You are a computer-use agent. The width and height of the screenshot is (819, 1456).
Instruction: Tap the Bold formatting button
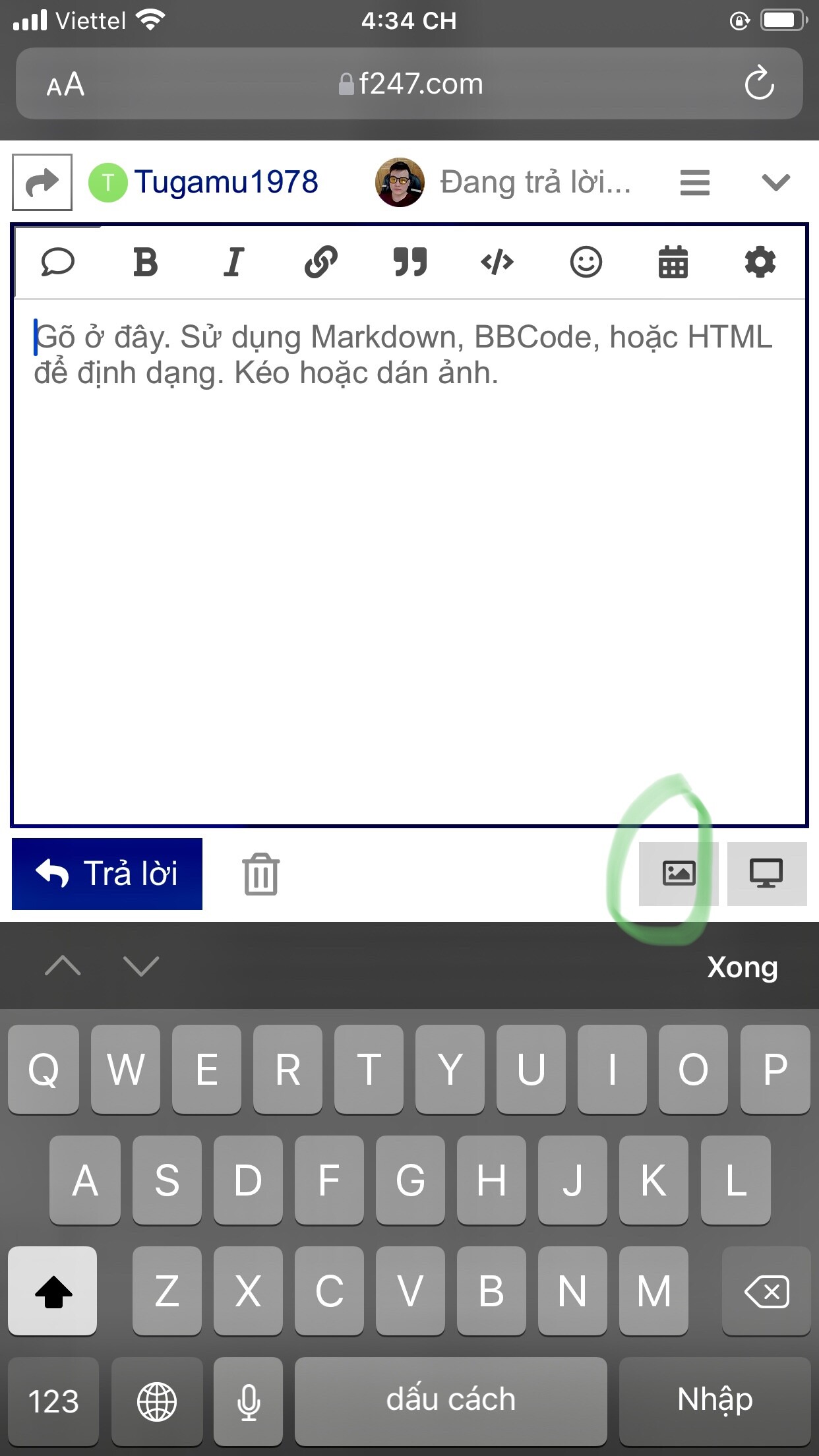145,262
